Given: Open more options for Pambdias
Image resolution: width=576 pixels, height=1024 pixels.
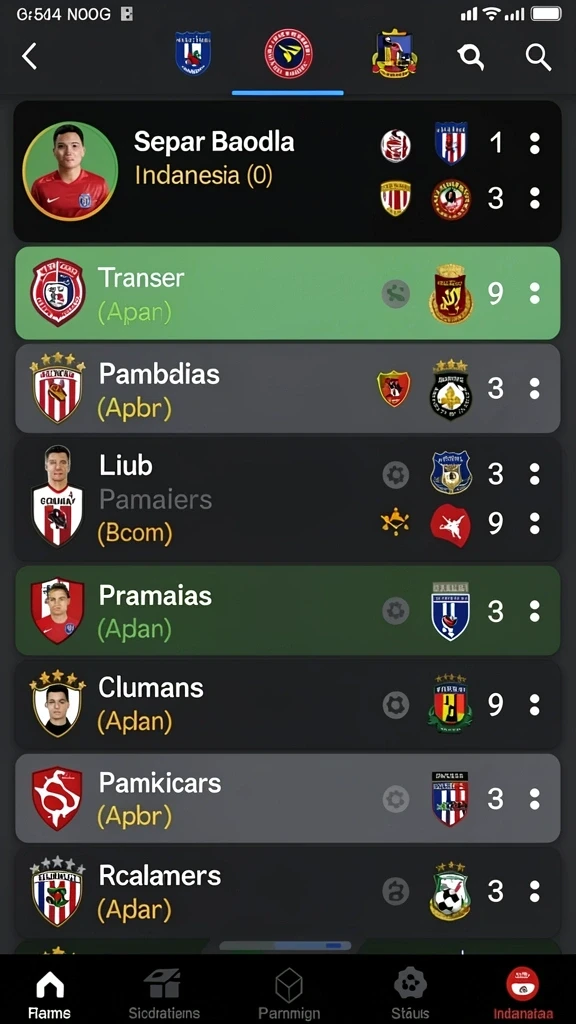Looking at the screenshot, I should point(534,389).
